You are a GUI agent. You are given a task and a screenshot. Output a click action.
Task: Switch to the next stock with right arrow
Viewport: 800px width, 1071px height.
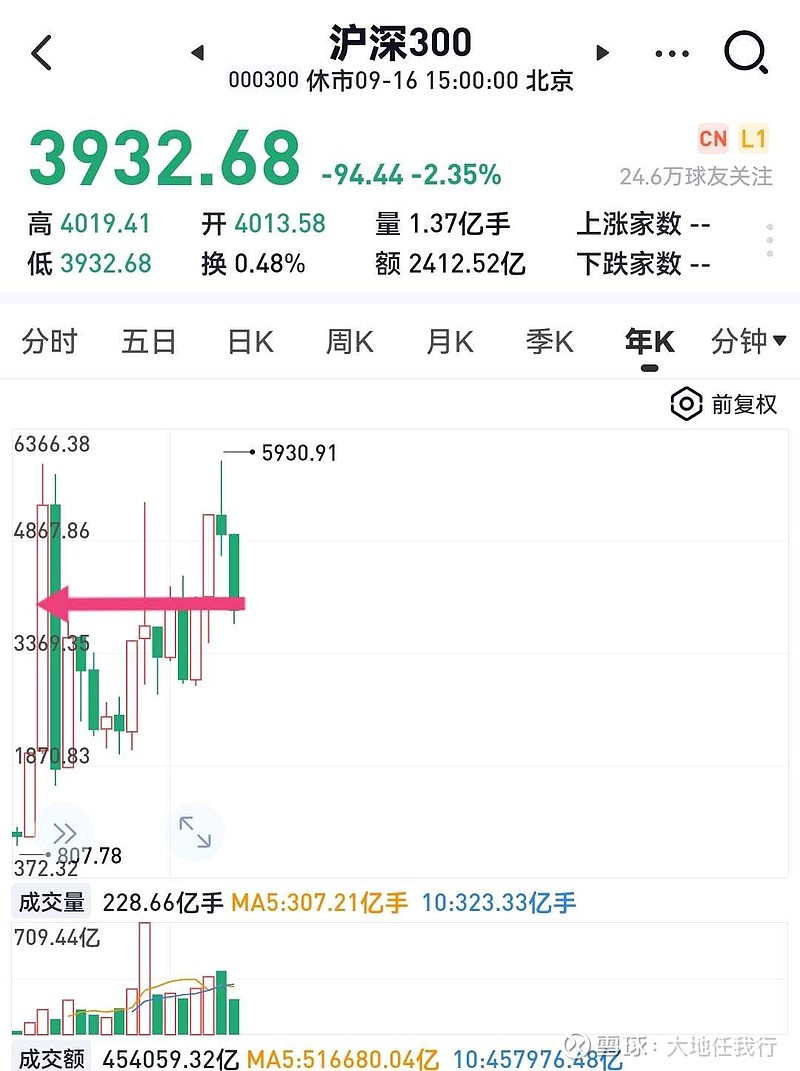[602, 52]
